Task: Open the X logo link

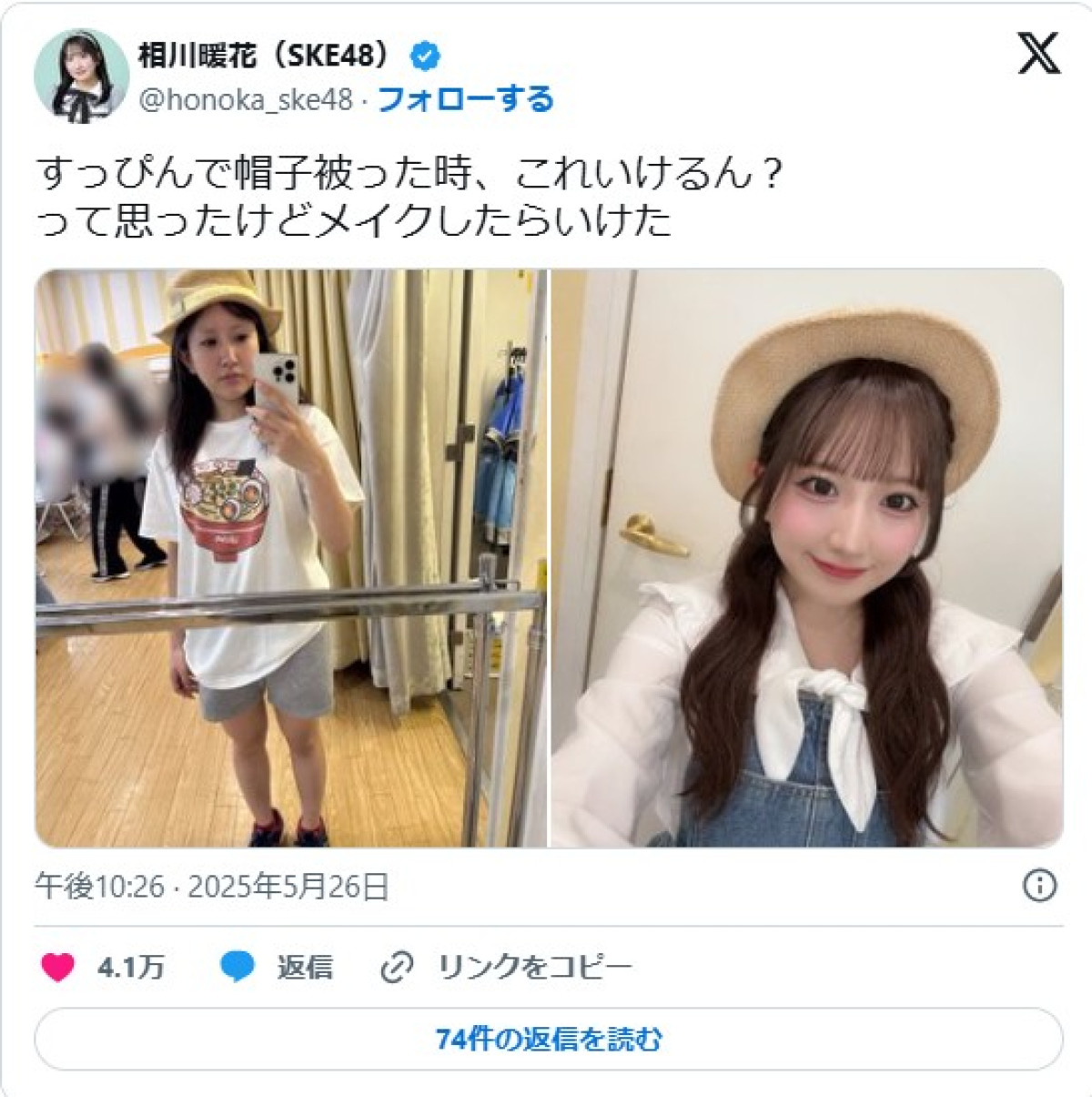Action: (x=1038, y=53)
